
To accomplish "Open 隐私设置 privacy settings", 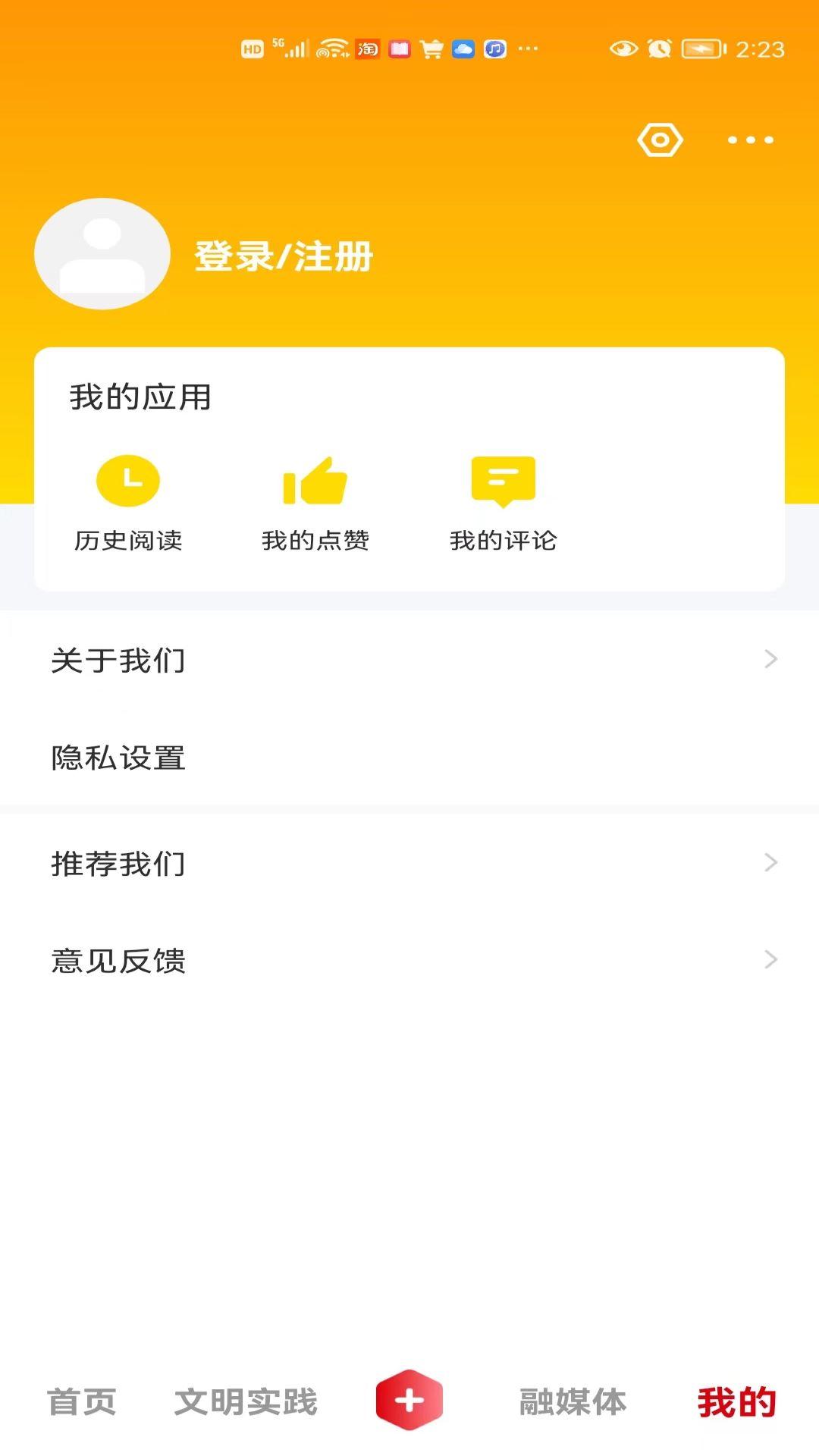I will pyautogui.click(x=118, y=758).
